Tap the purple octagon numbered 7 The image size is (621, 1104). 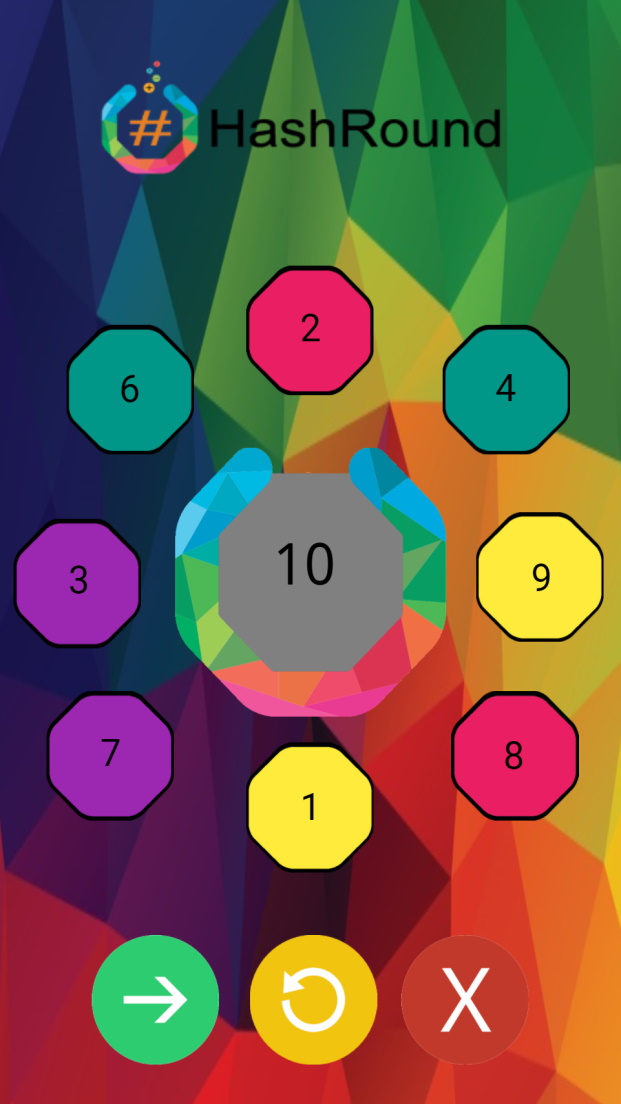[x=110, y=755]
